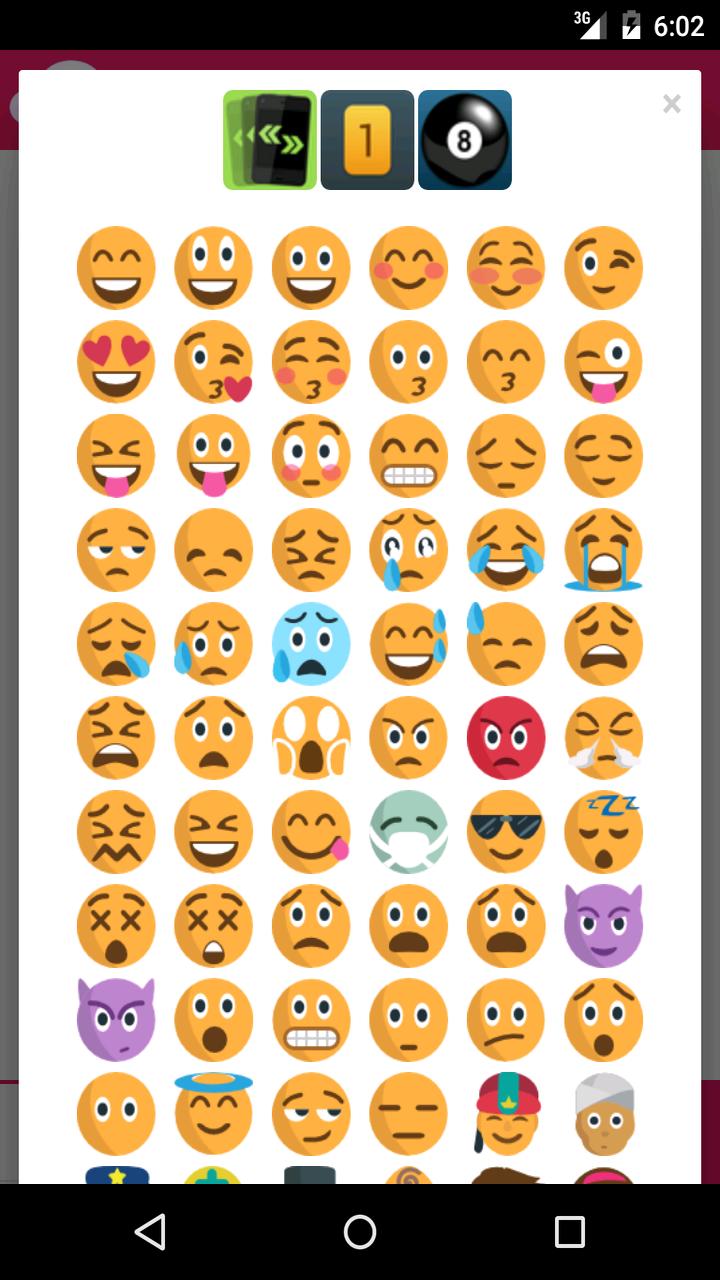
Task: Open the green phones game tab
Action: coord(269,139)
